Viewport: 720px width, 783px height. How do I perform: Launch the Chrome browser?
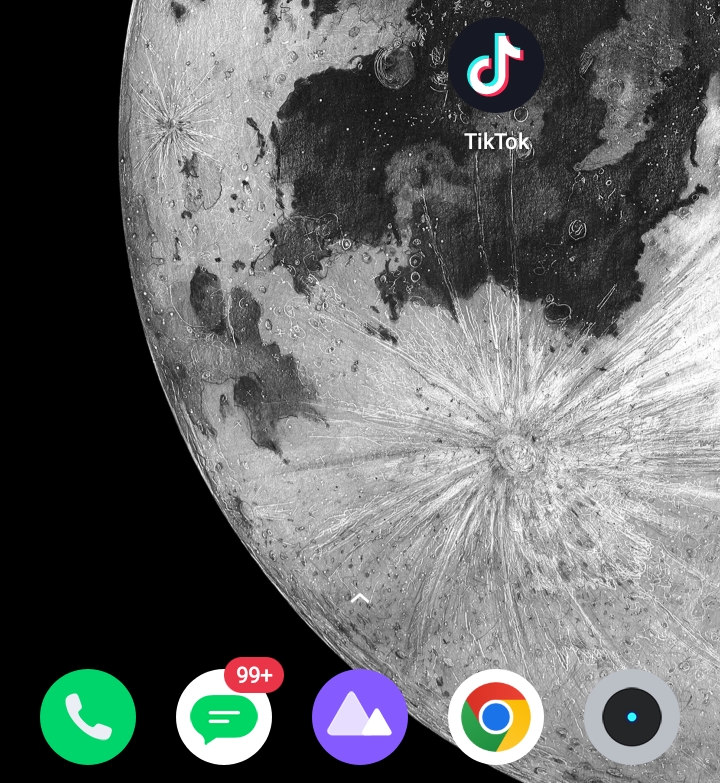tap(496, 717)
